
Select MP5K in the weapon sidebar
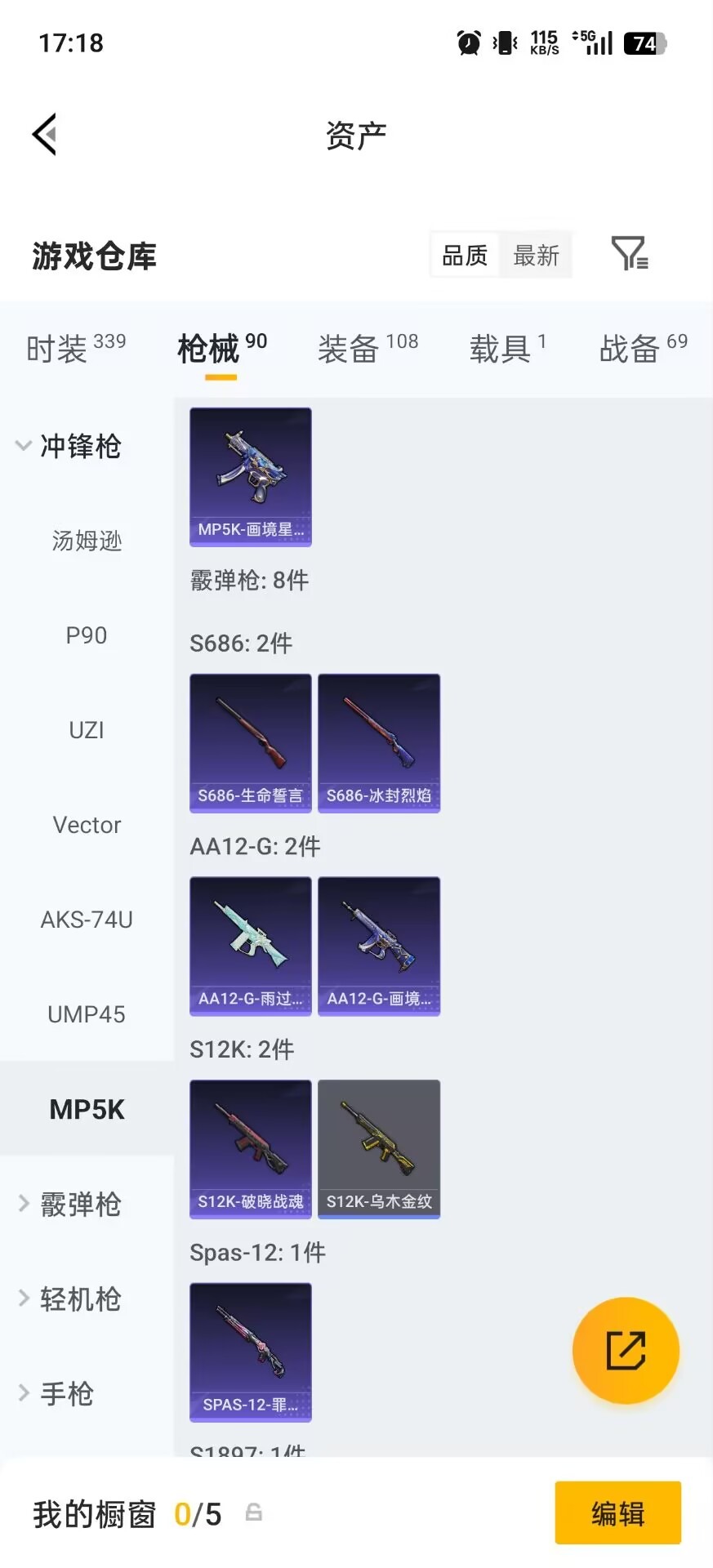pyautogui.click(x=86, y=1109)
